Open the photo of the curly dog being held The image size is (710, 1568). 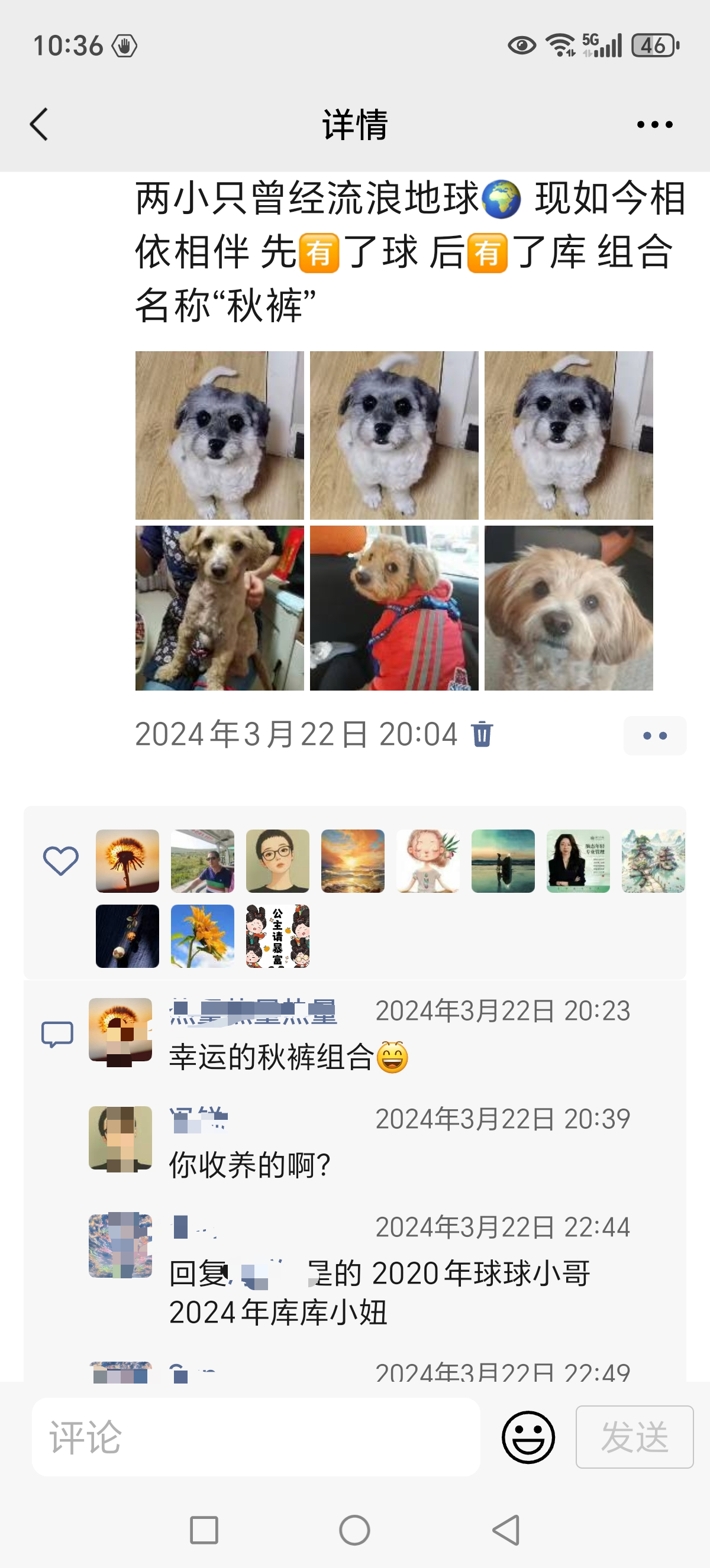pyautogui.click(x=219, y=608)
